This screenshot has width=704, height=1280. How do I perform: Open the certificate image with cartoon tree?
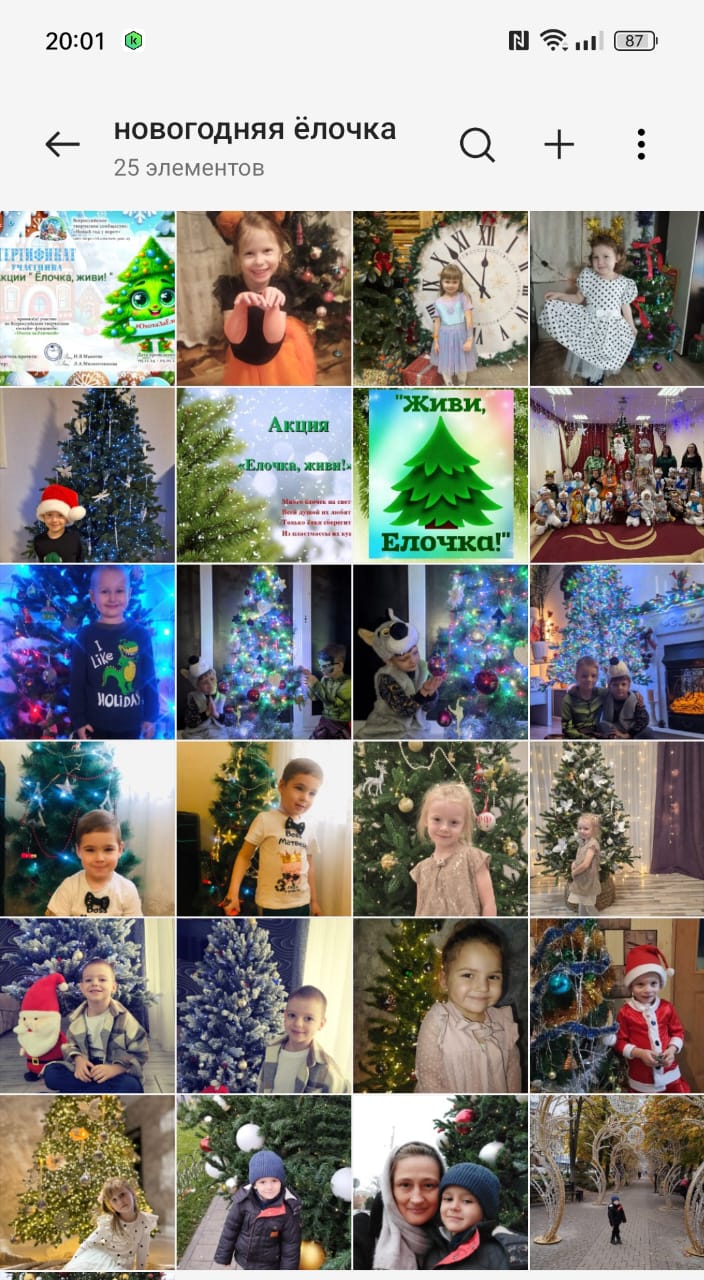click(x=87, y=298)
